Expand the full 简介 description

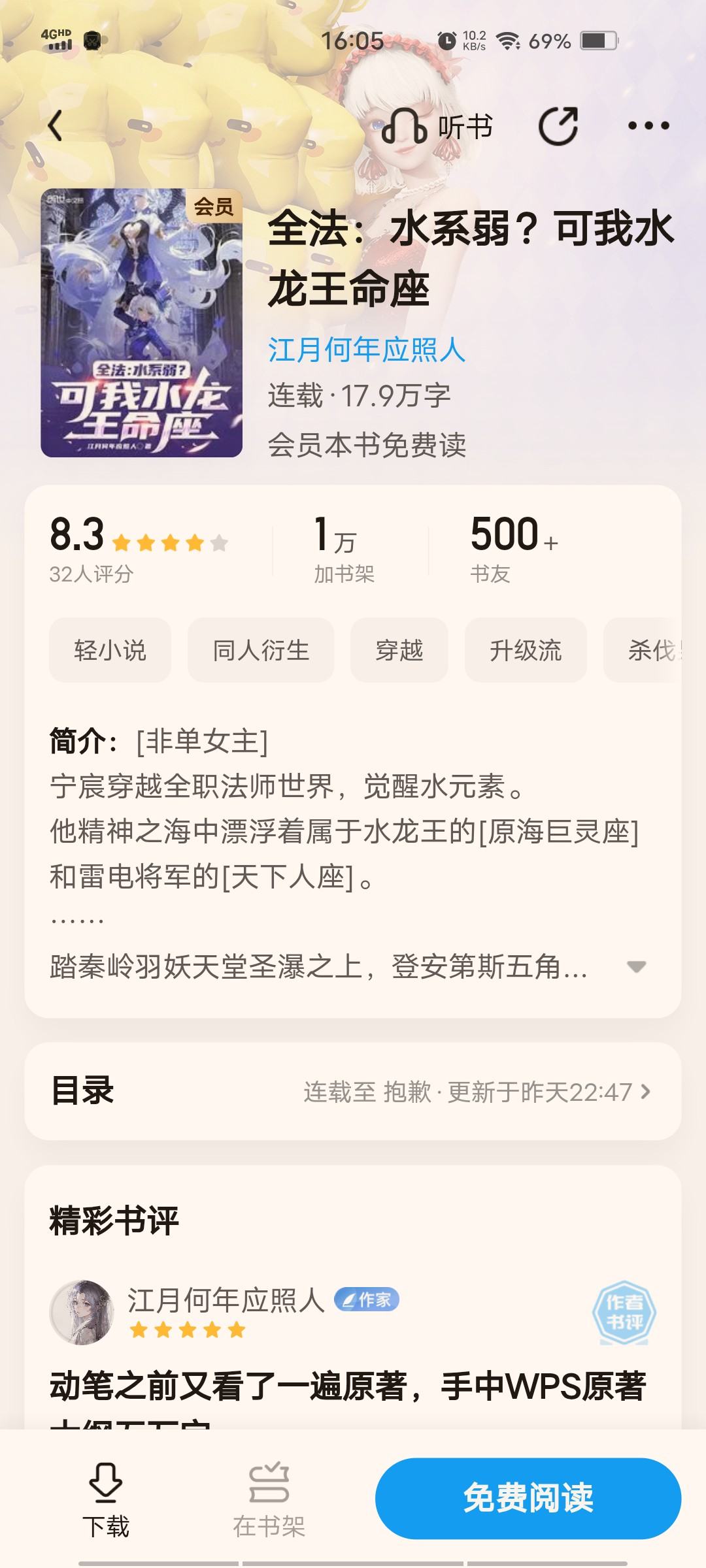[636, 967]
